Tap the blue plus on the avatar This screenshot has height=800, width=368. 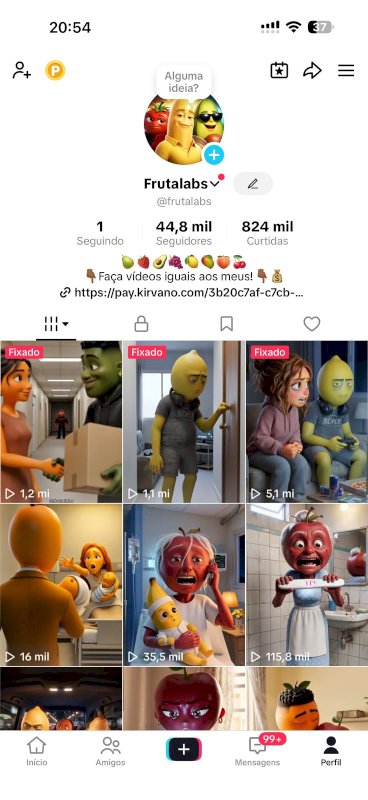coord(214,155)
